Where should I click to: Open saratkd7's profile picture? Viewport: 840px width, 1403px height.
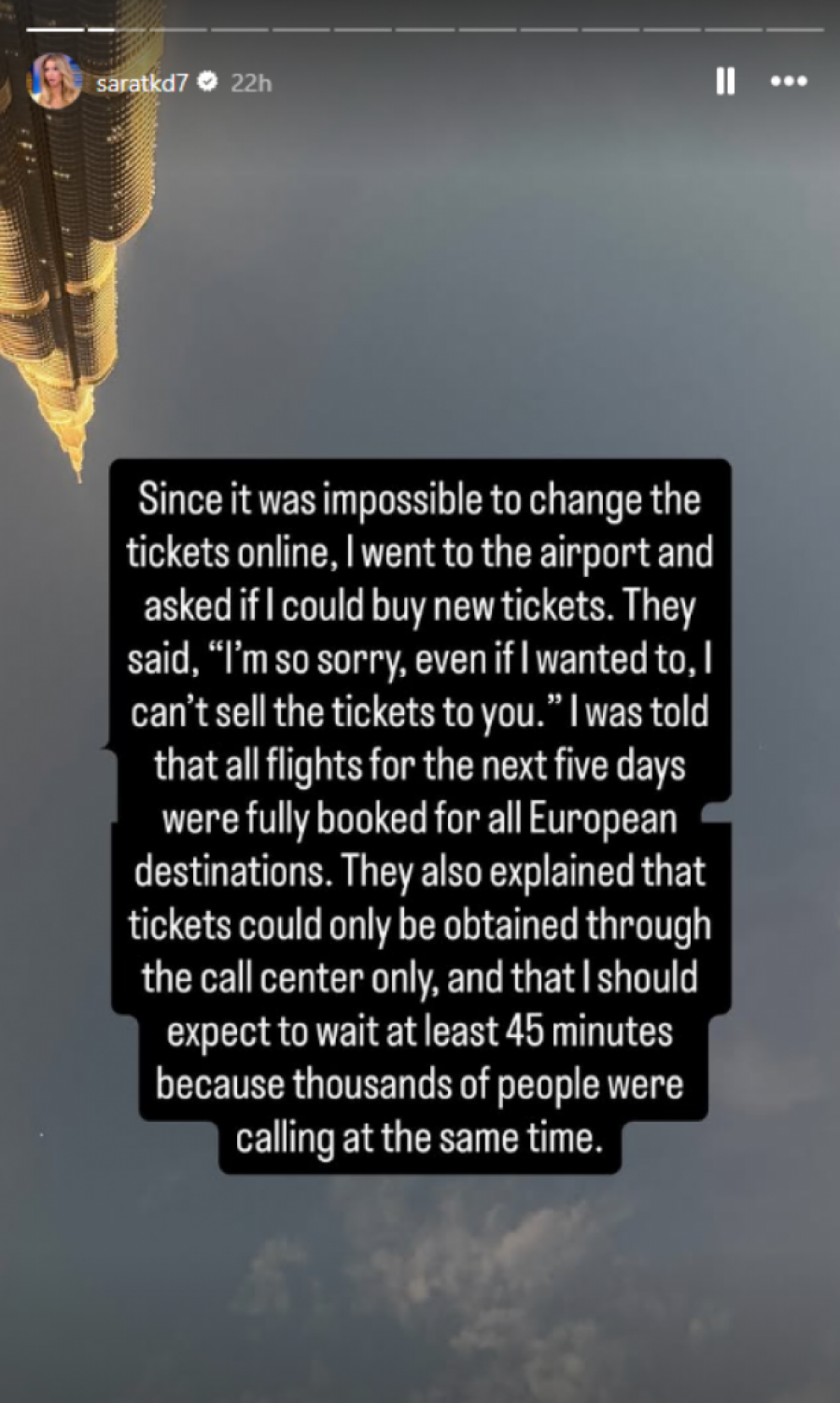click(56, 82)
